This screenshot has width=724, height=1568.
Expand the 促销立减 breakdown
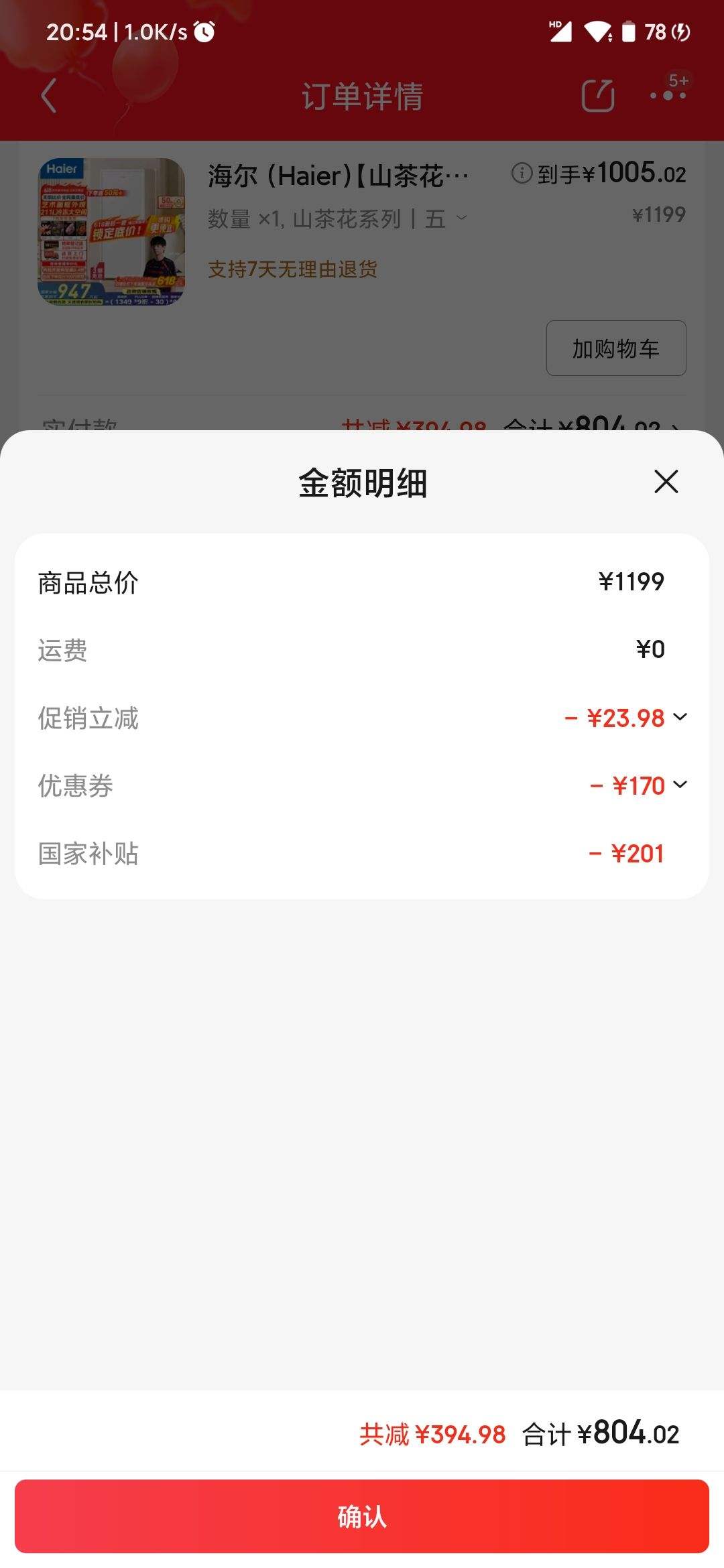680,717
